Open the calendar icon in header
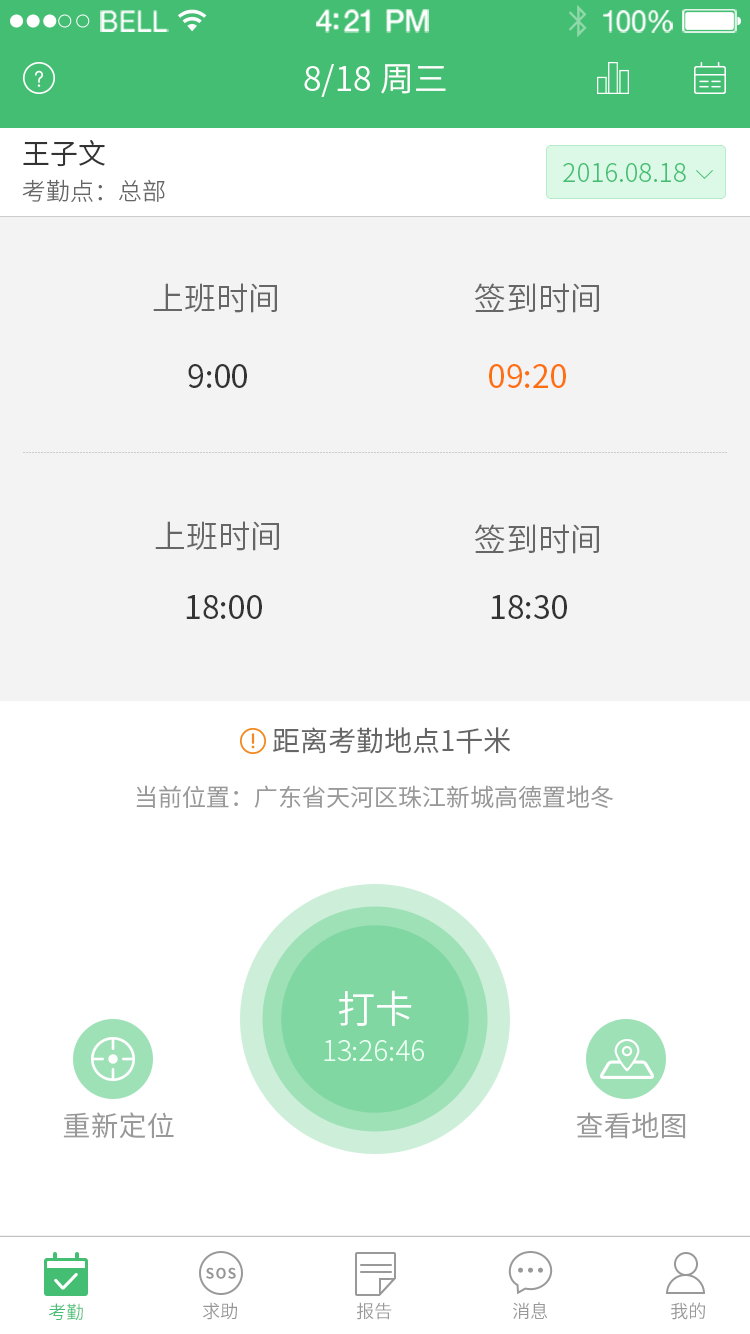The height and width of the screenshot is (1334, 750). (x=709, y=78)
